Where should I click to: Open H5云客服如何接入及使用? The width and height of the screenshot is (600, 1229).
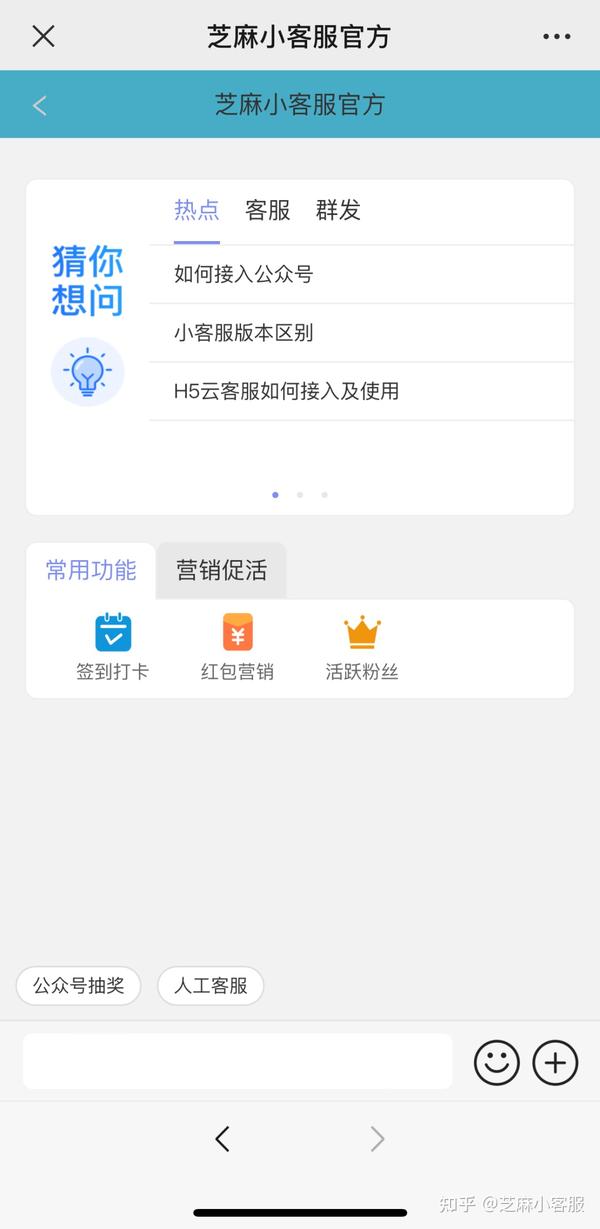[x=361, y=391]
